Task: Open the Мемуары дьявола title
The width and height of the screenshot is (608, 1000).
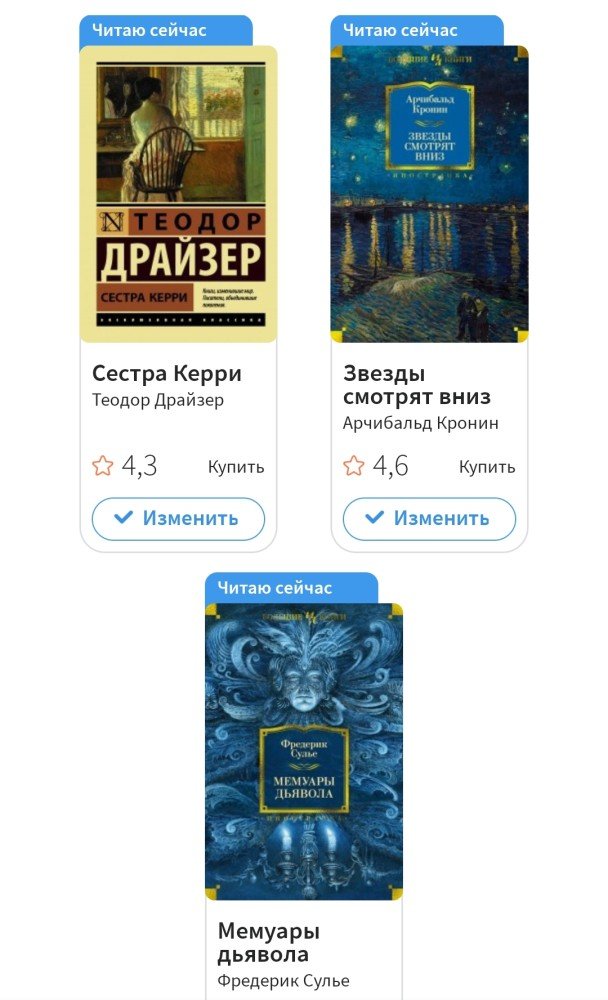Action: (x=269, y=943)
